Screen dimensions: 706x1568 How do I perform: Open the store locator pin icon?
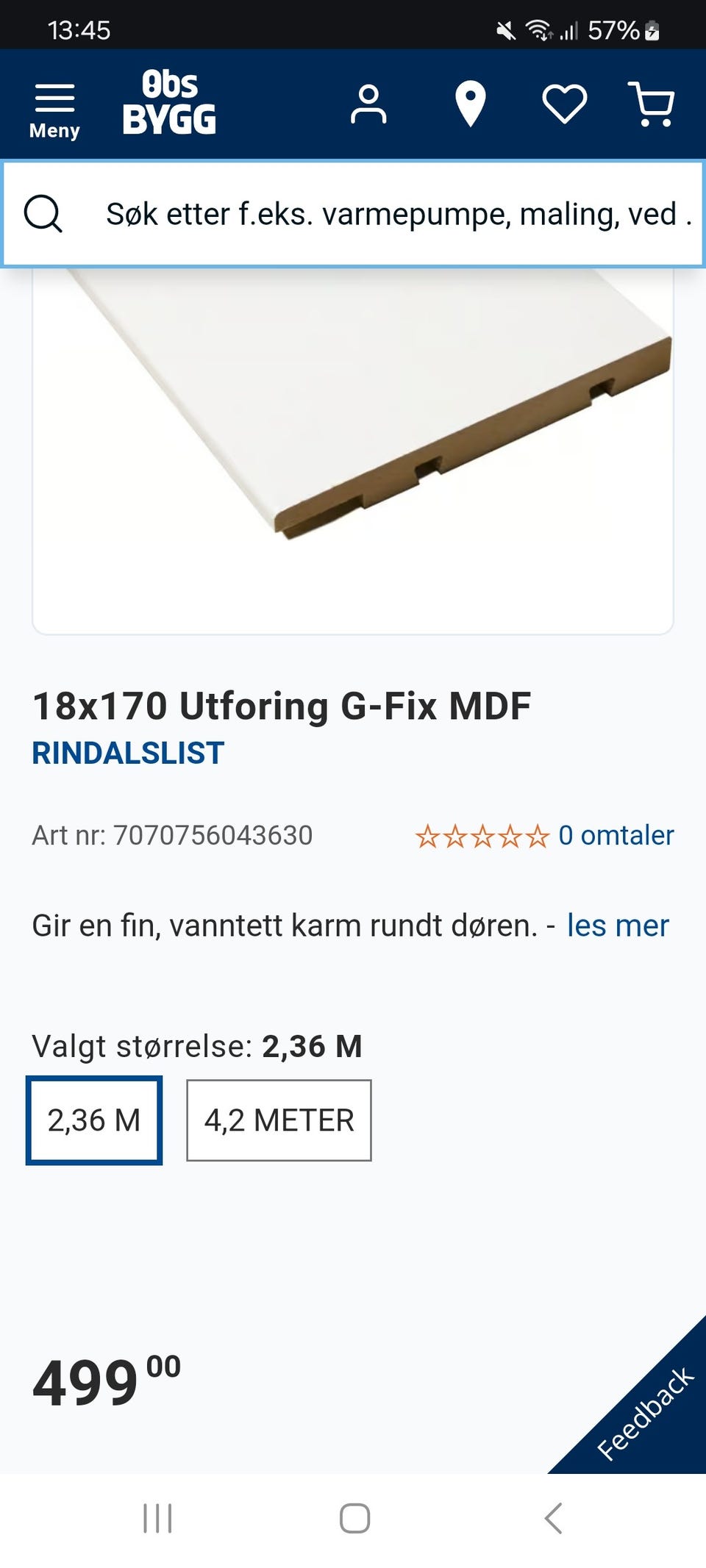click(x=471, y=103)
